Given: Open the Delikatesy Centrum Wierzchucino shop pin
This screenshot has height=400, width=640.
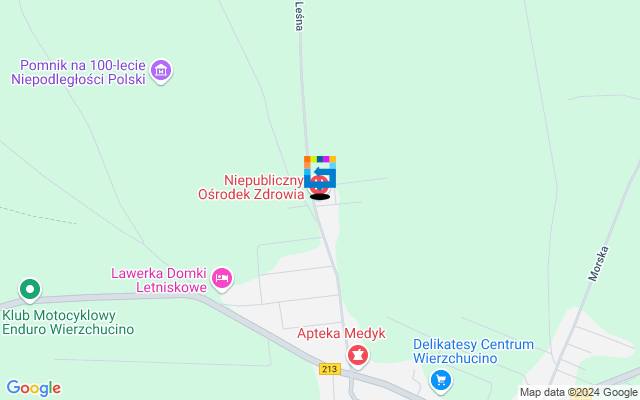Looking at the screenshot, I should point(440,380).
